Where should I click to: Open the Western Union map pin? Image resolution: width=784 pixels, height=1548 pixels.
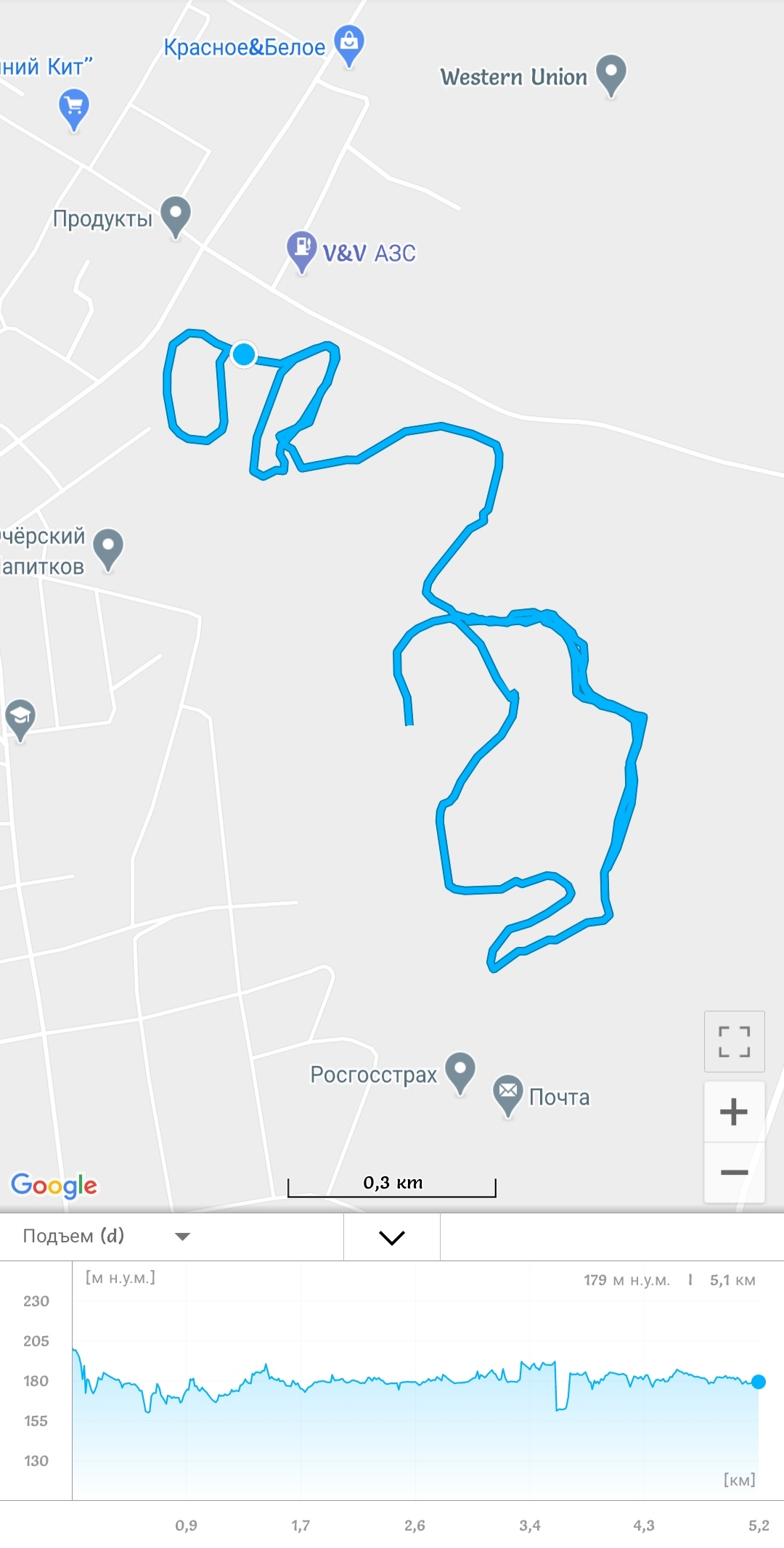611,74
